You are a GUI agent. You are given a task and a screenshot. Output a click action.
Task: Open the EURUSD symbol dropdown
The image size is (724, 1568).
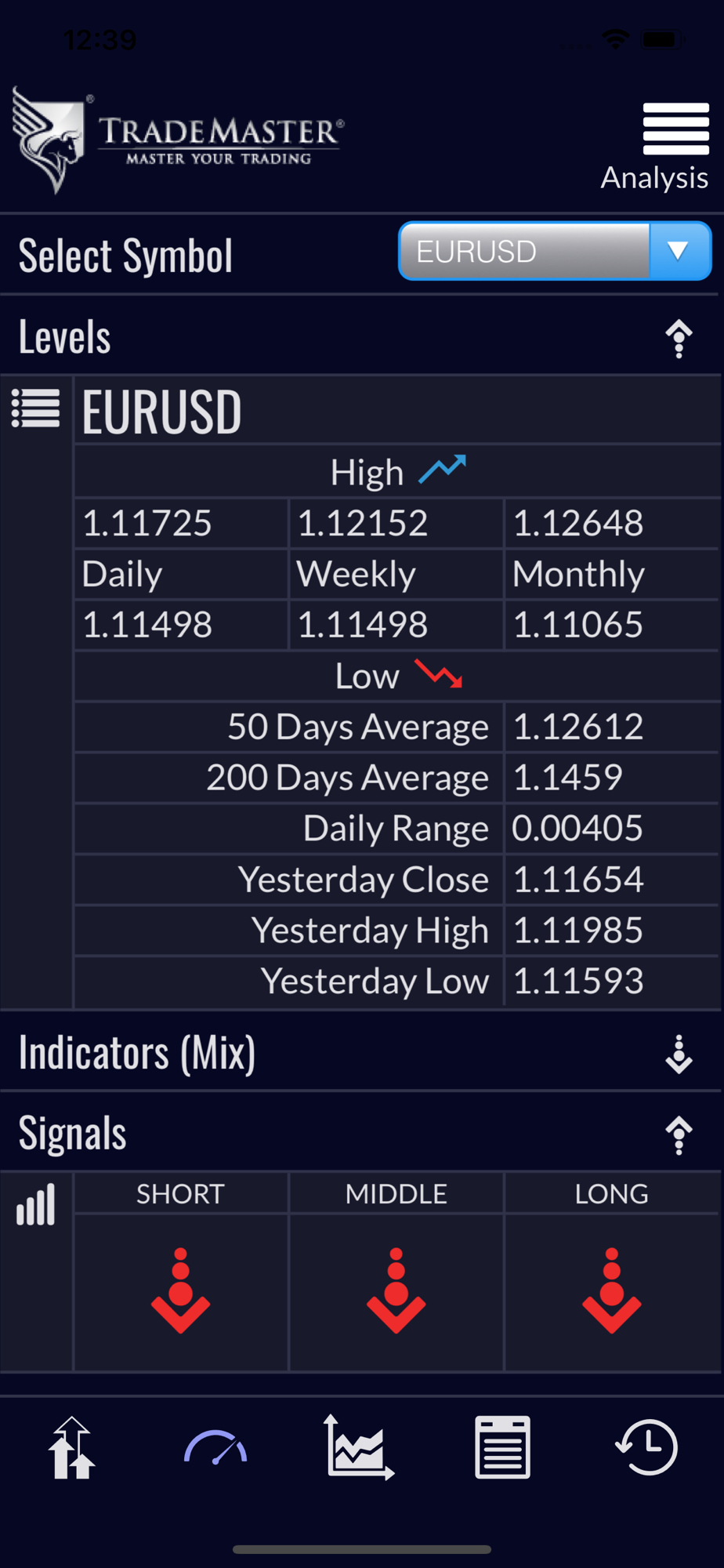[x=555, y=251]
